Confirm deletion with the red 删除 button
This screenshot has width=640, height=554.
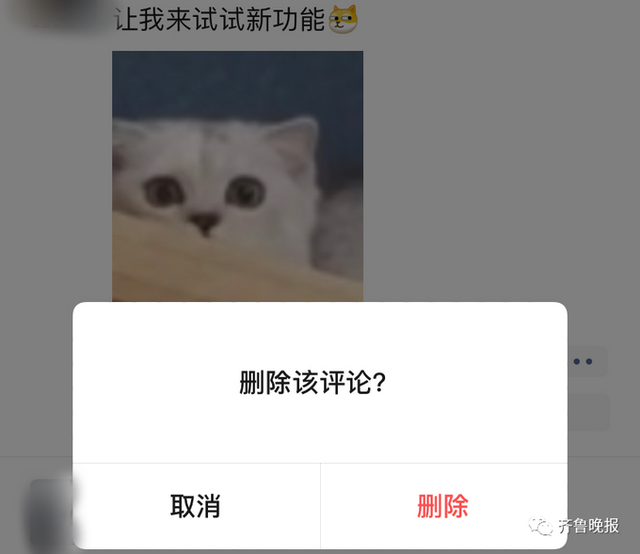(x=443, y=506)
